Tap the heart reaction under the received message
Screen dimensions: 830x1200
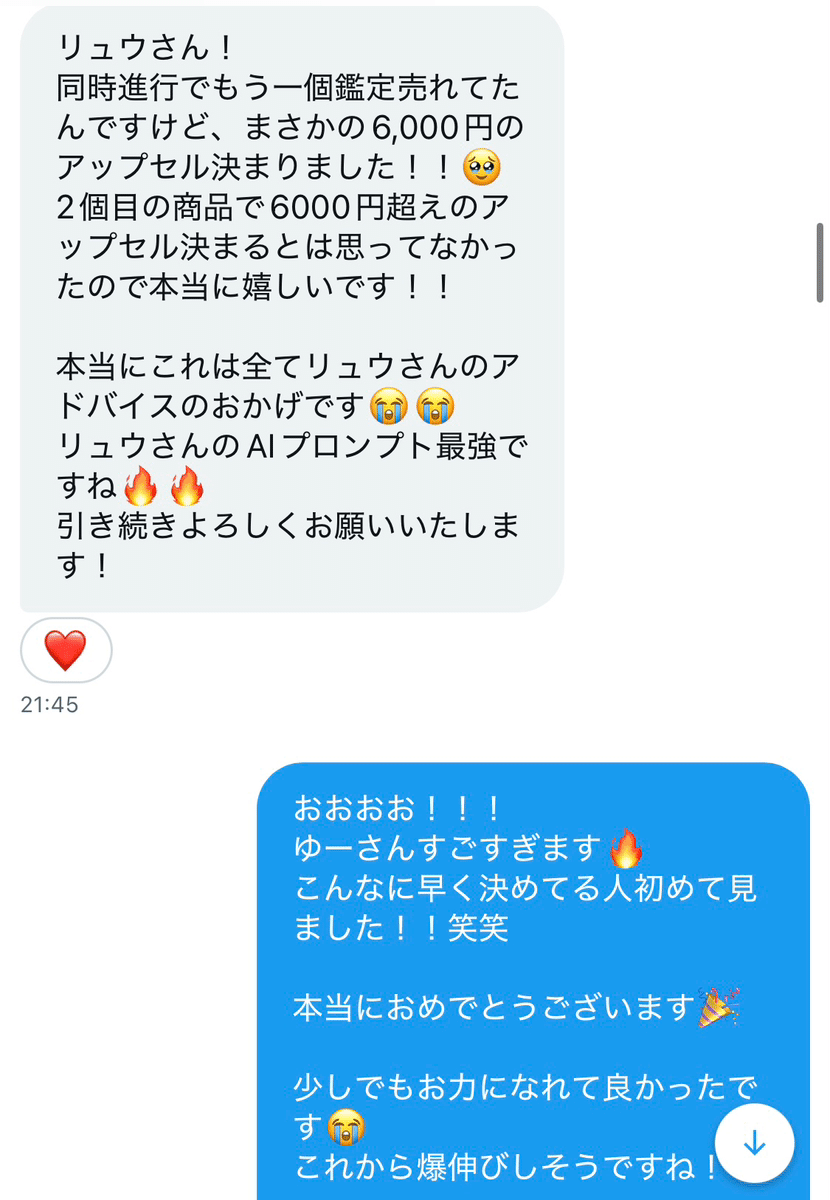pyautogui.click(x=66, y=650)
